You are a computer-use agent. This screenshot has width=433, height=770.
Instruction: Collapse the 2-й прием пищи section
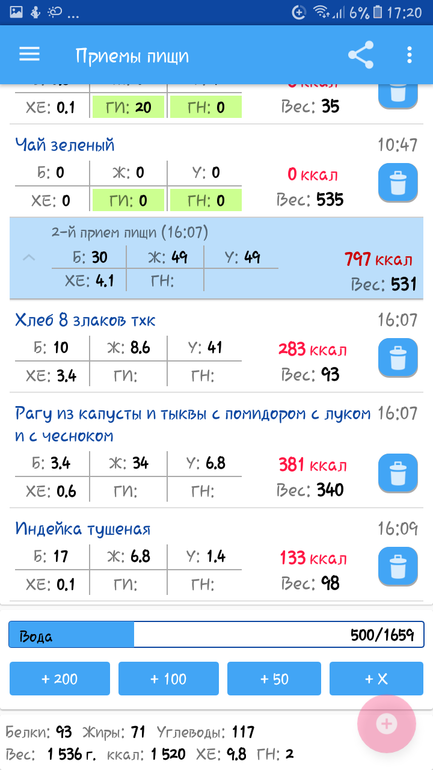(29, 257)
